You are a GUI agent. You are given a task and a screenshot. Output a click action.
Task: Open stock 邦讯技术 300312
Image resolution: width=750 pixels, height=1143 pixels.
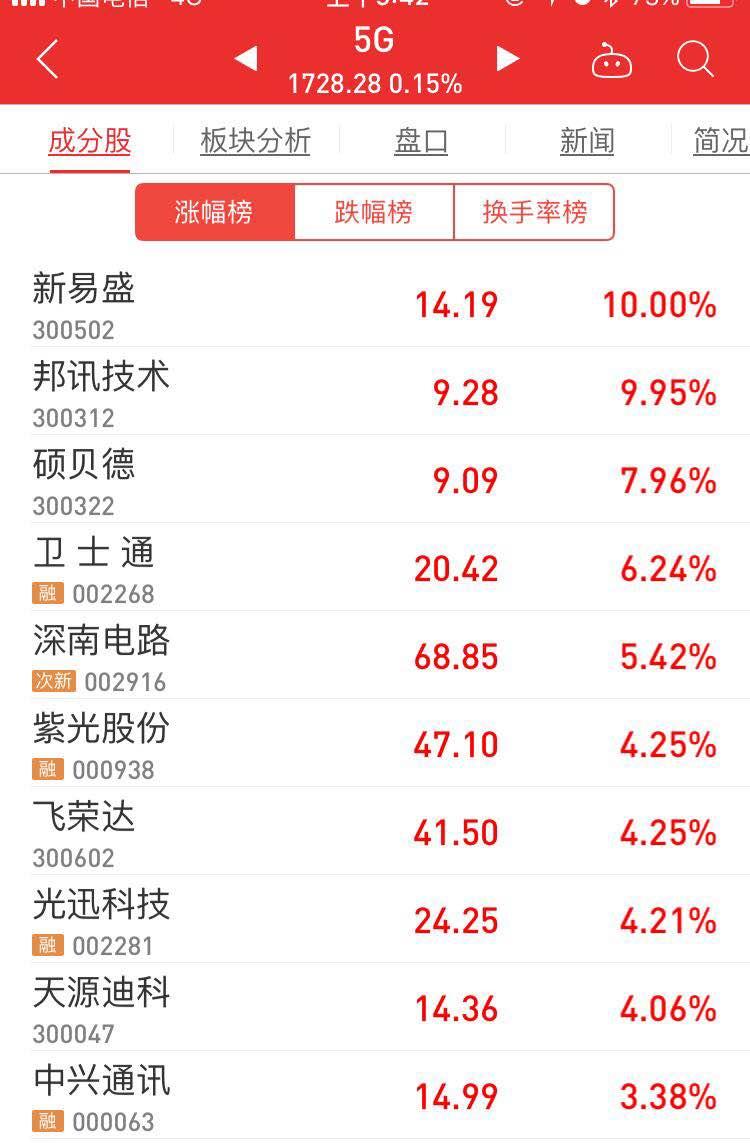pos(375,392)
